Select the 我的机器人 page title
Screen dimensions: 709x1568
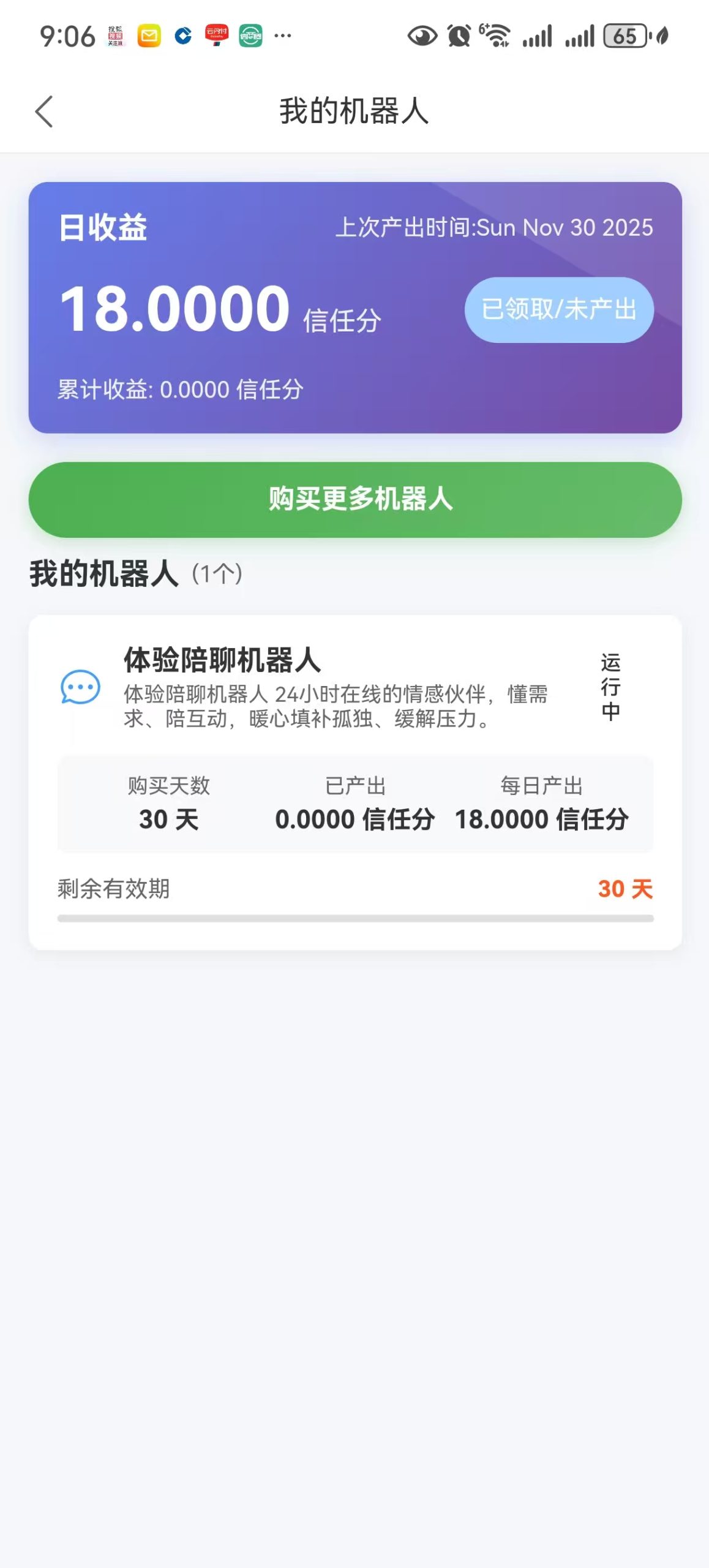click(x=354, y=110)
